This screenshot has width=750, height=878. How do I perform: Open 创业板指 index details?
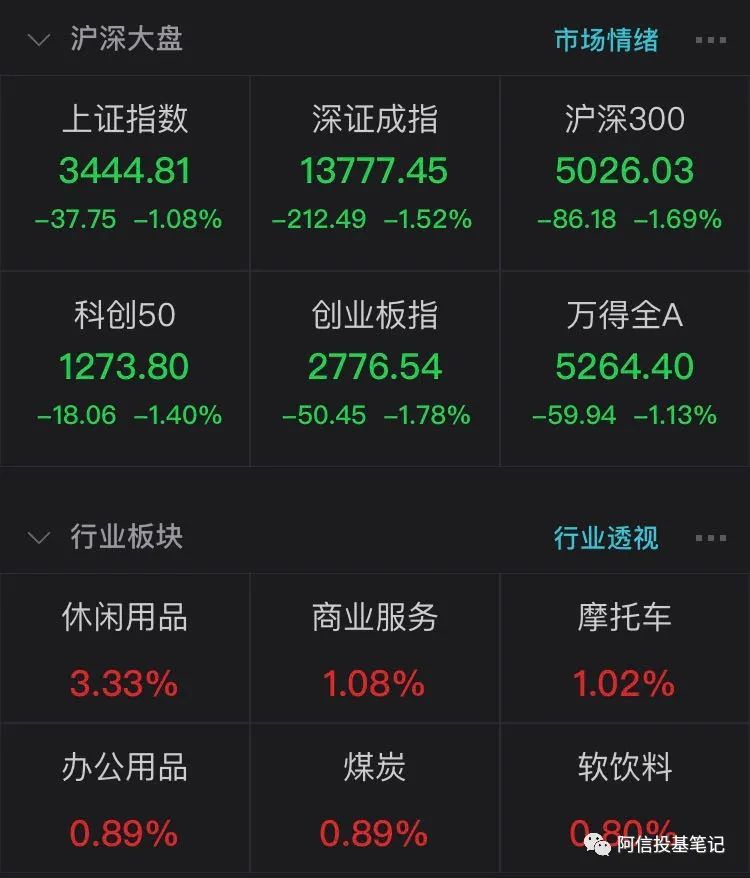pyautogui.click(x=375, y=368)
